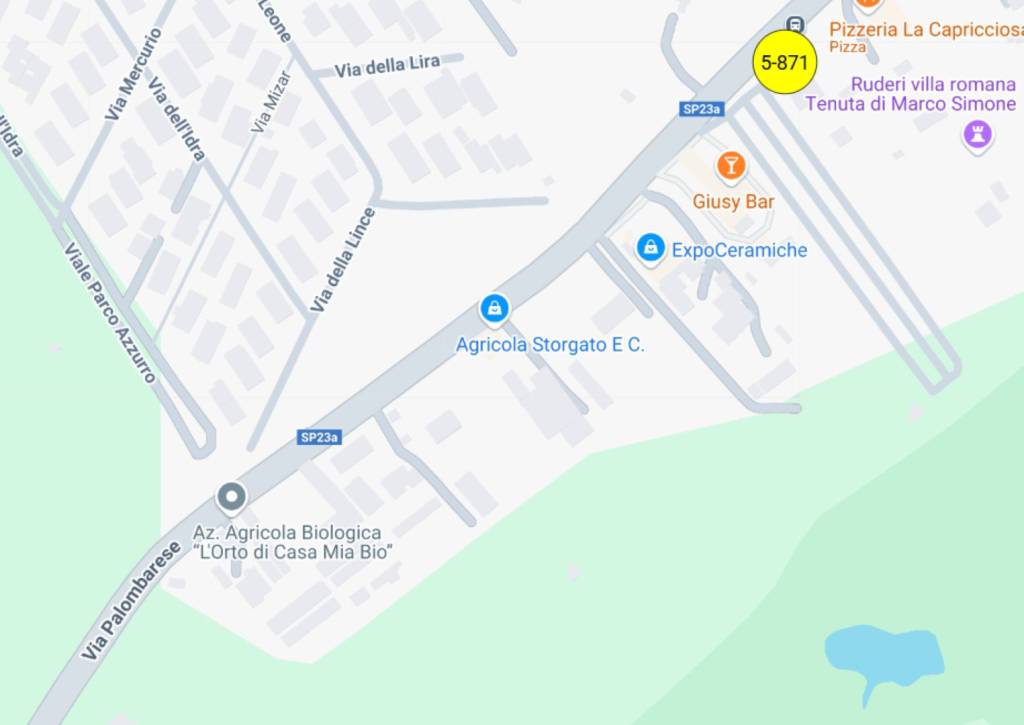Tap the Pizzeria La Capricciosa pin

[x=868, y=4]
